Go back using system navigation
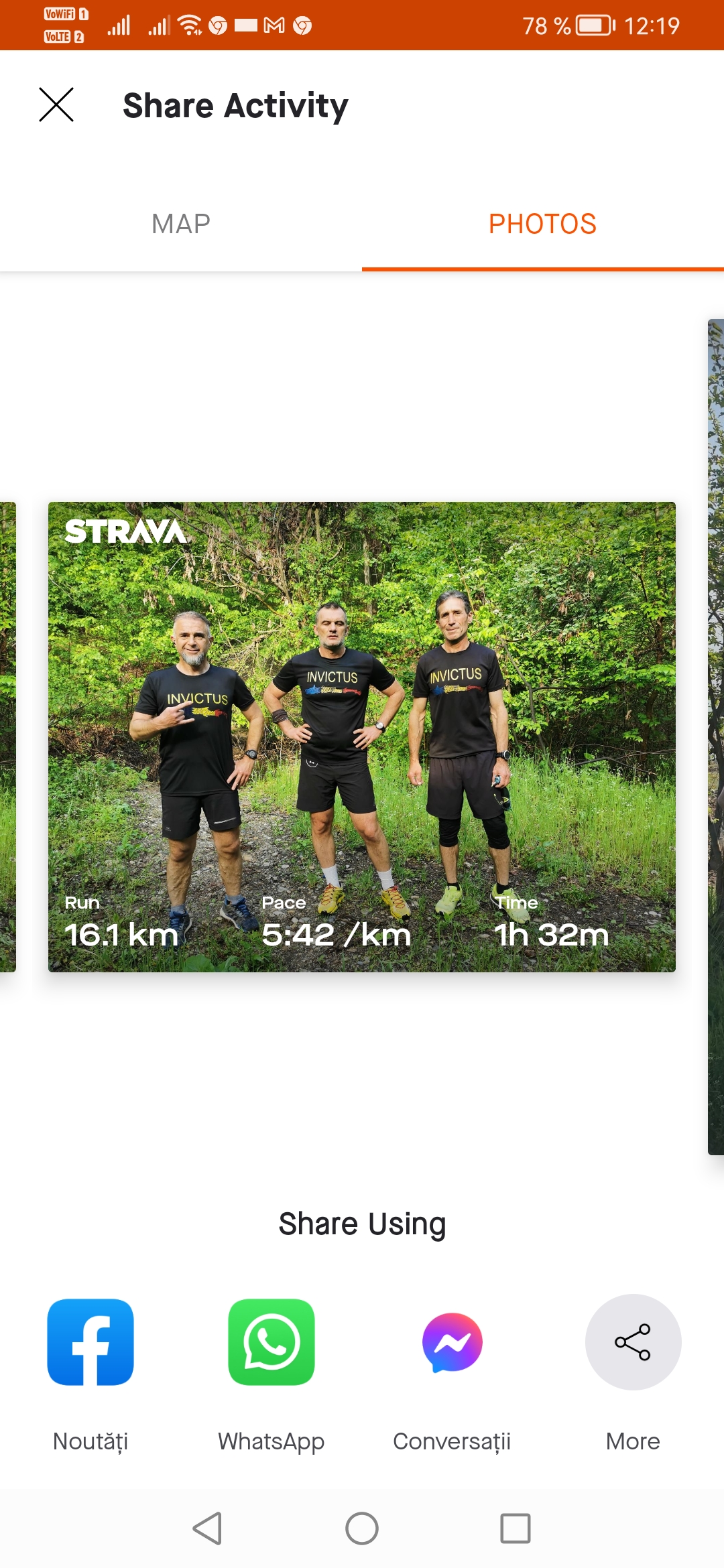This screenshot has width=724, height=1568. pos(207,1528)
